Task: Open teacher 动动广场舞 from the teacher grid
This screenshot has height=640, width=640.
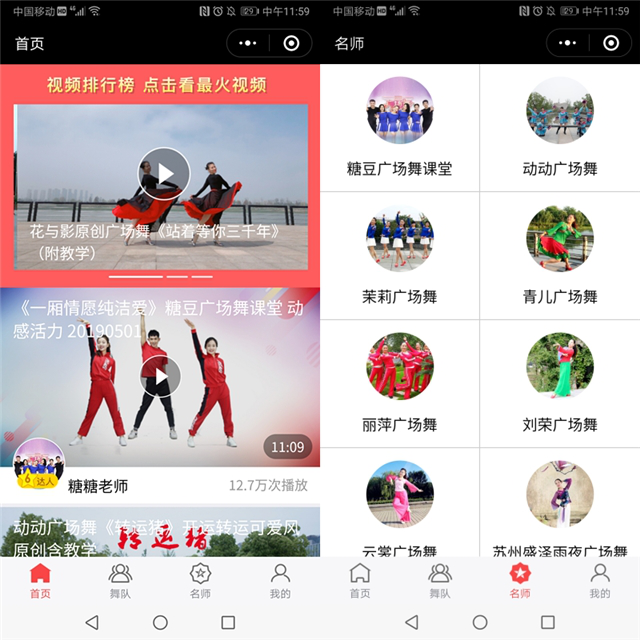Action: point(559,128)
